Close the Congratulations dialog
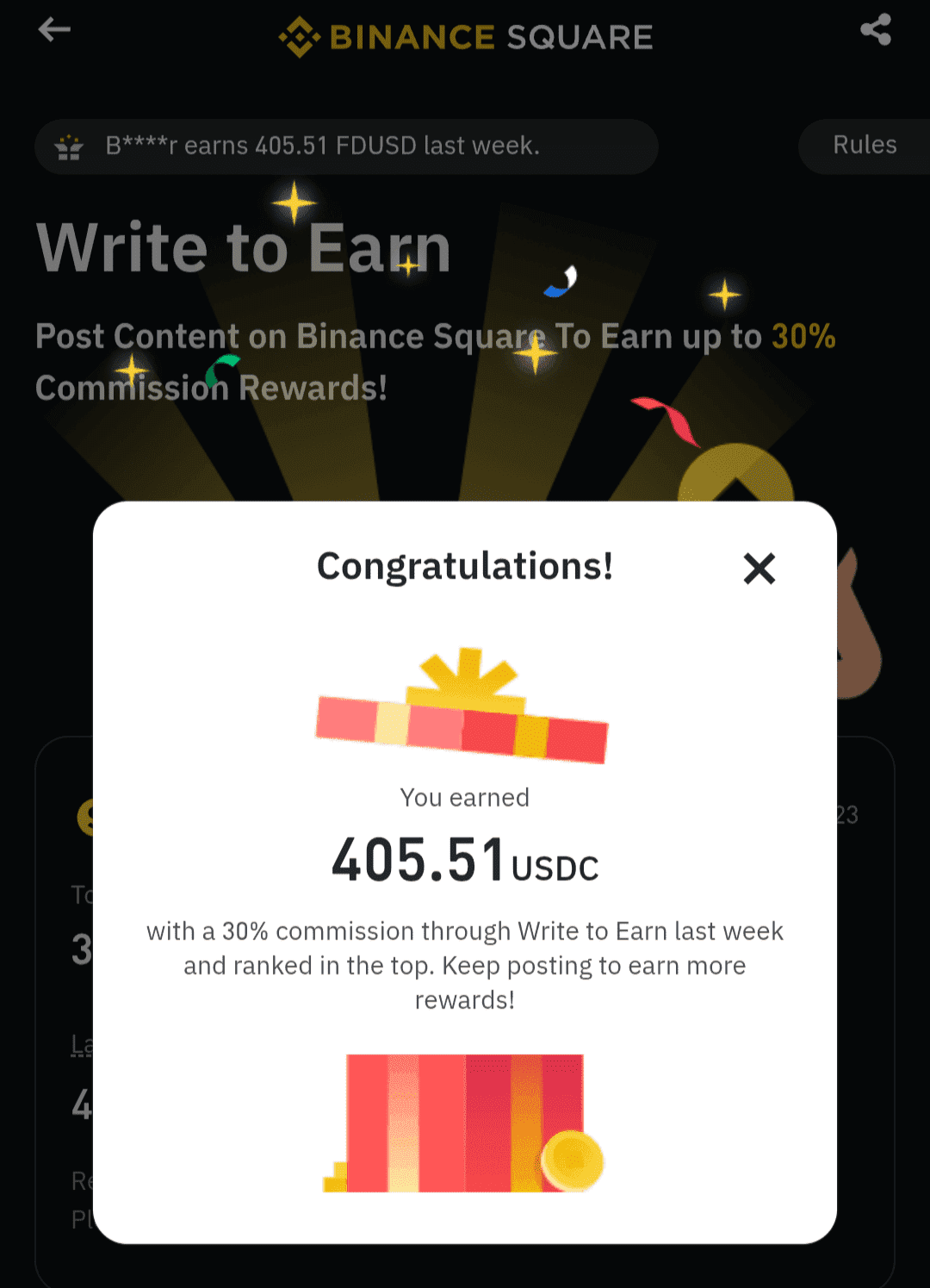Viewport: 930px width, 1288px height. click(759, 569)
